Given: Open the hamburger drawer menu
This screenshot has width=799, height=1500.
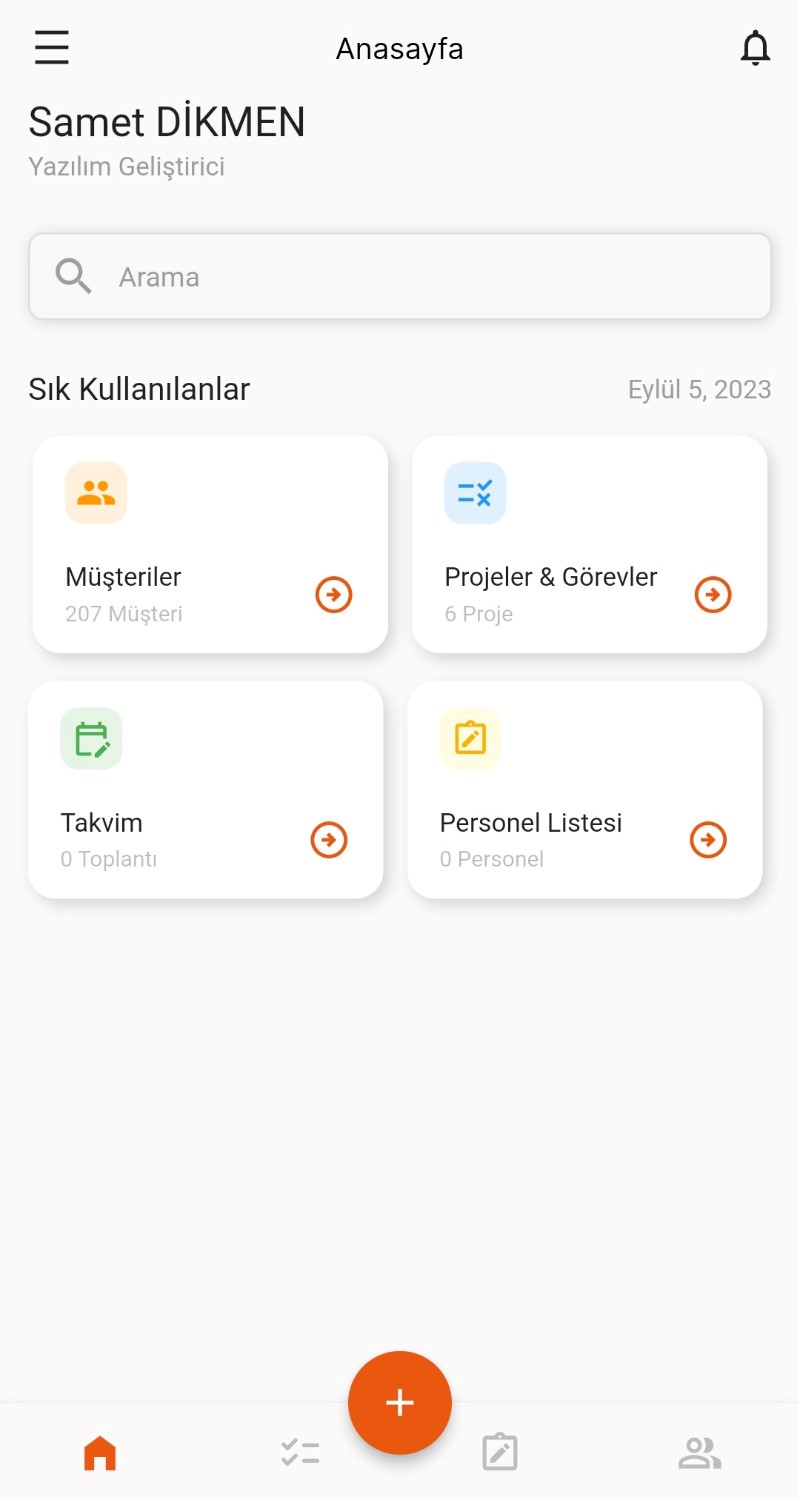Looking at the screenshot, I should [x=52, y=48].
